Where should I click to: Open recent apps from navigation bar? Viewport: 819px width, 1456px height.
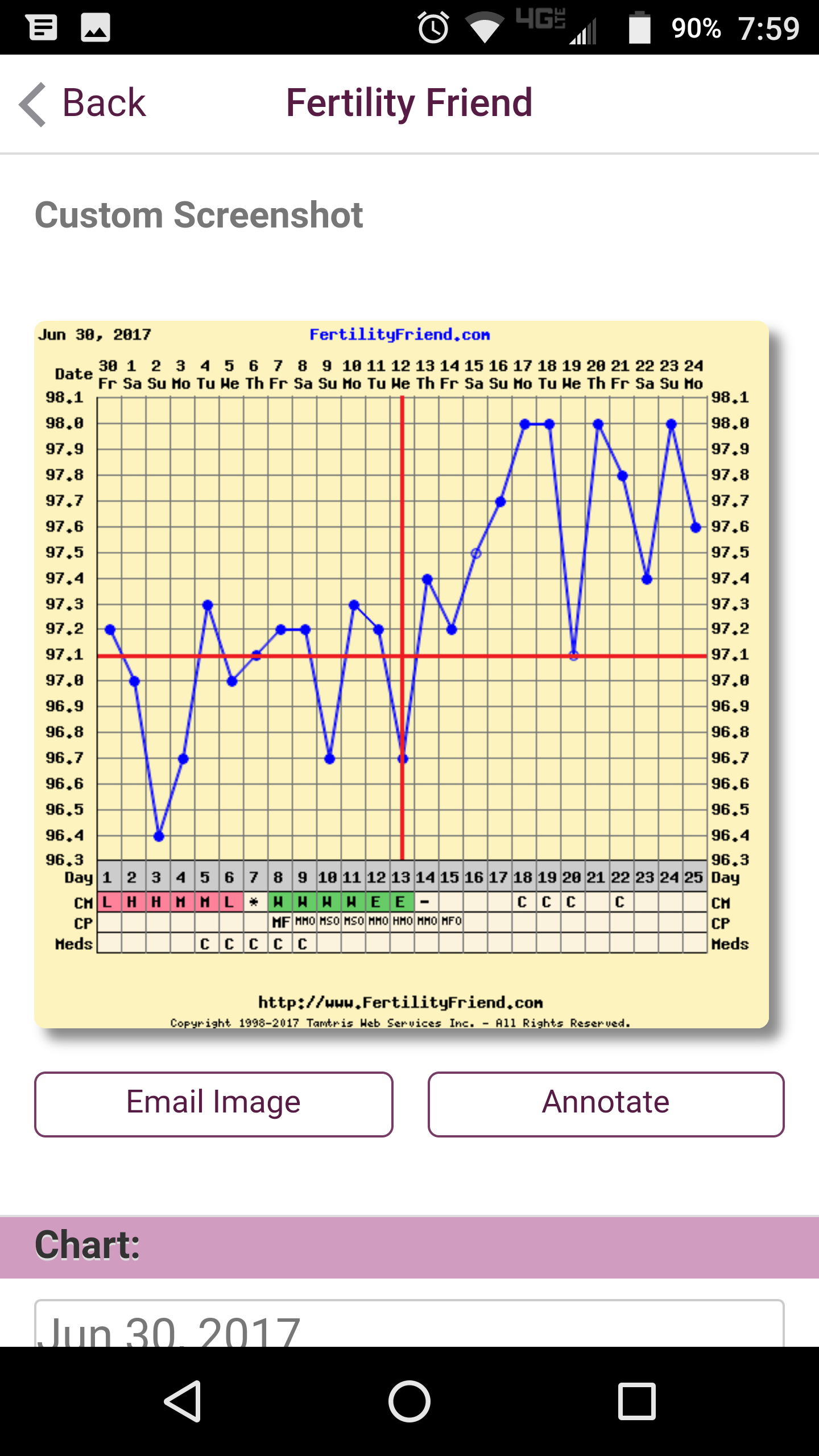(x=636, y=1401)
